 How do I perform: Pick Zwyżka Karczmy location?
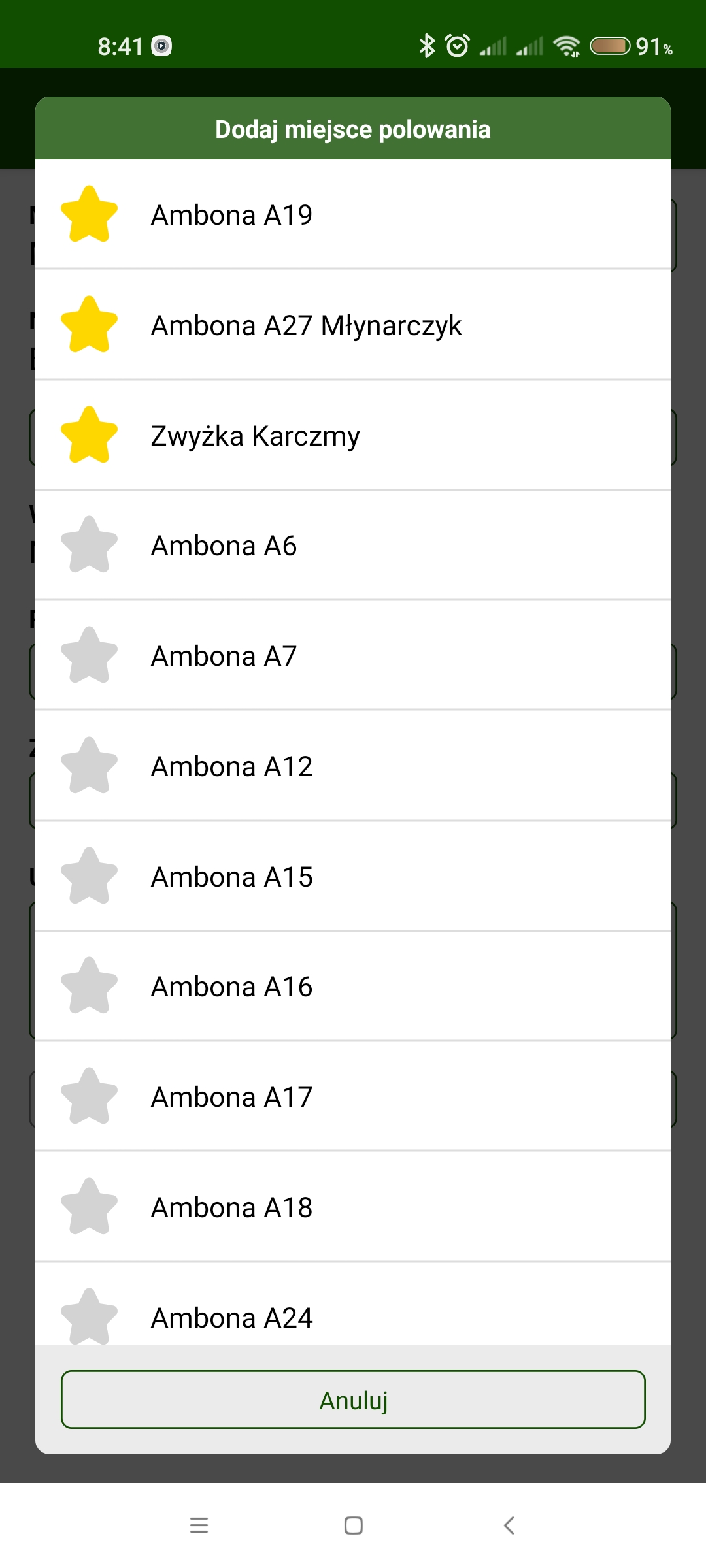pos(353,435)
